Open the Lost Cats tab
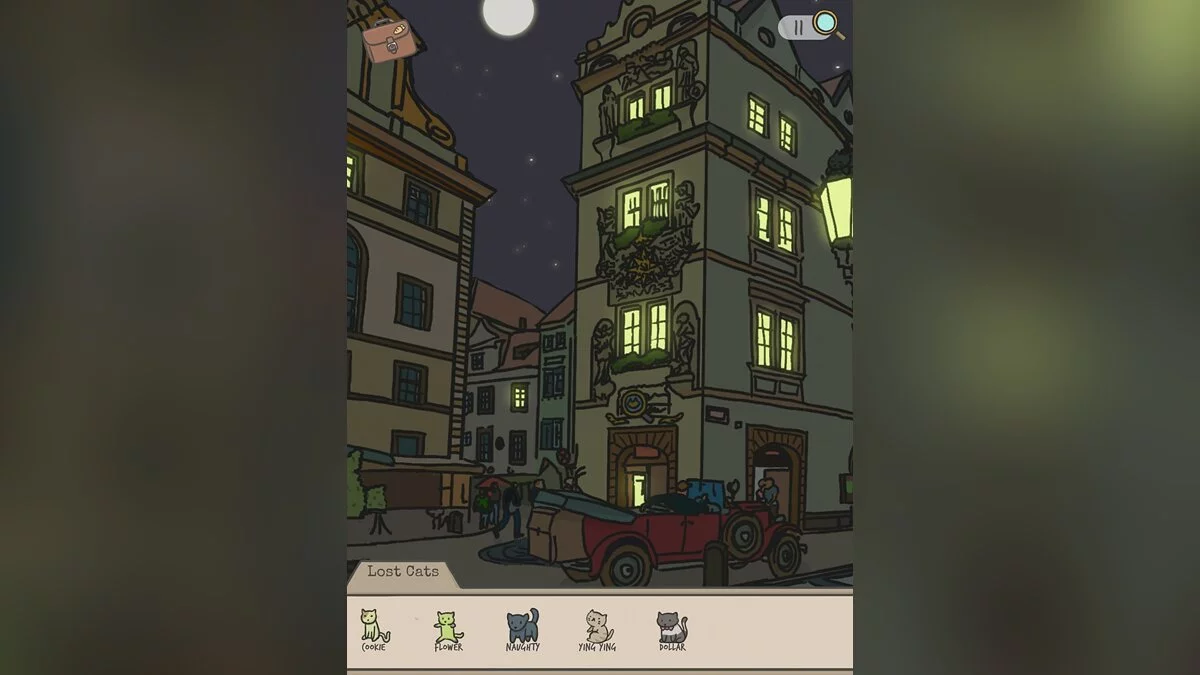The width and height of the screenshot is (1200, 675). point(402,572)
